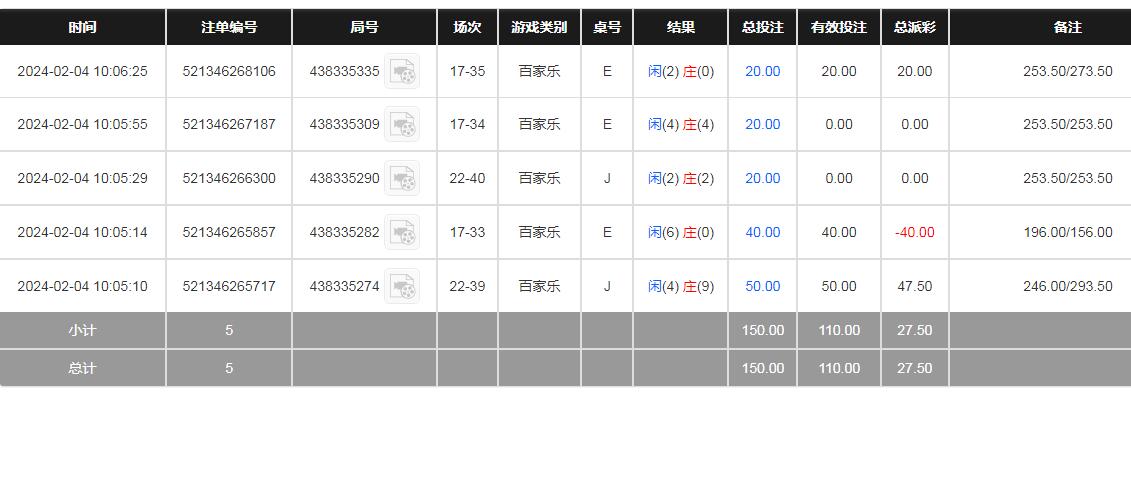Open the 40.00 total bet link
The image size is (1131, 477).
pyautogui.click(x=762, y=232)
